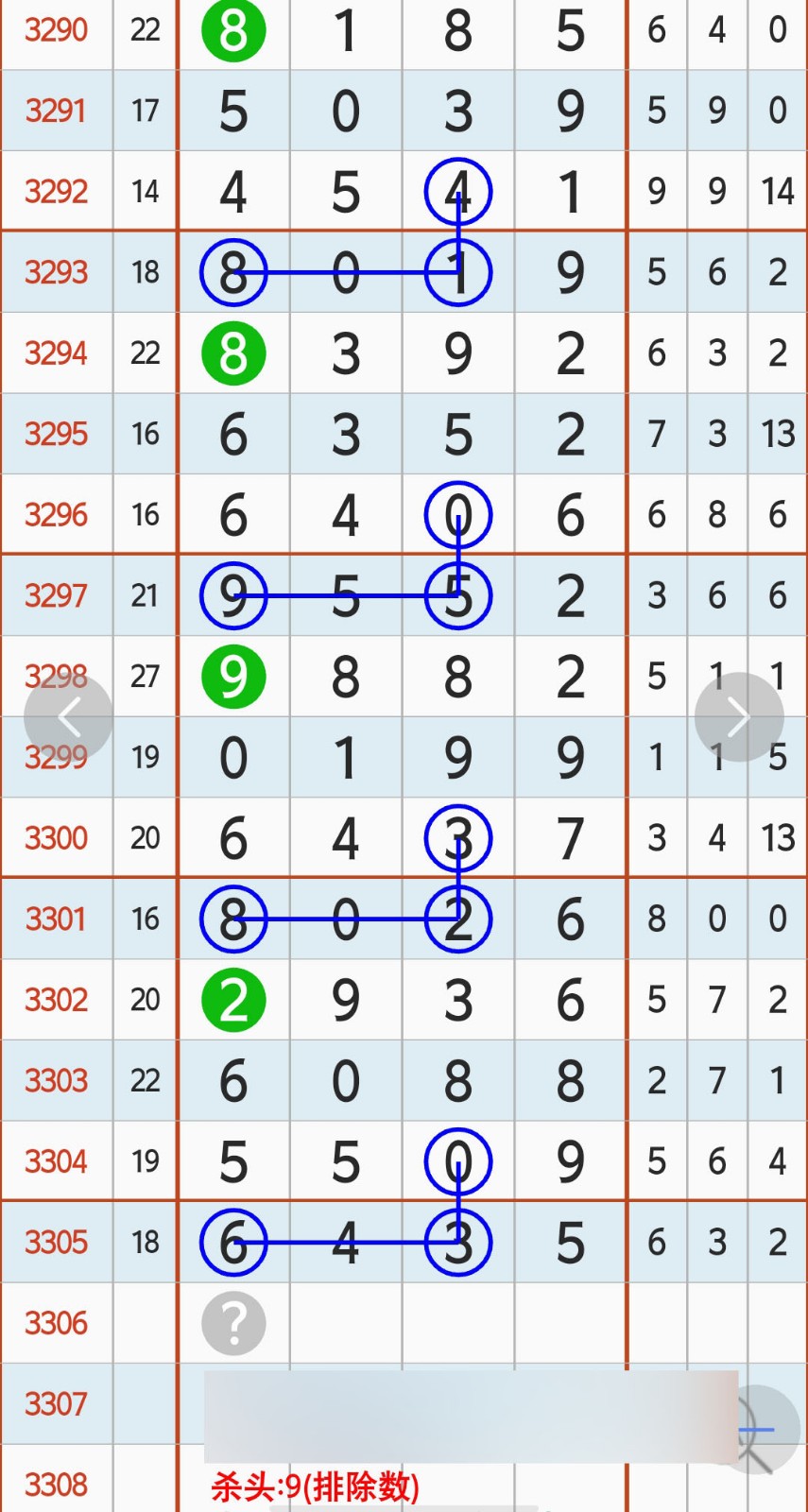Toggle the blue circled 3 in row 3305
The width and height of the screenshot is (808, 1512).
[x=457, y=1243]
